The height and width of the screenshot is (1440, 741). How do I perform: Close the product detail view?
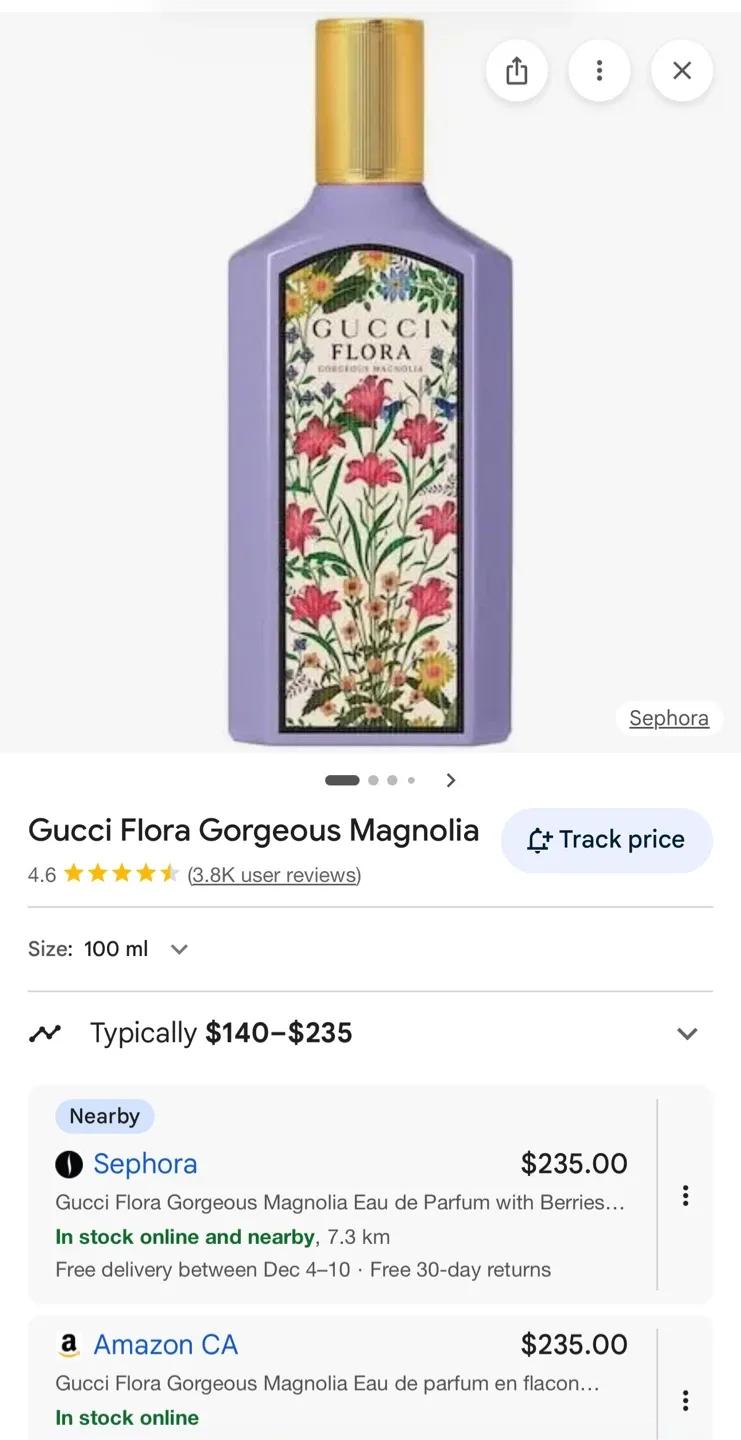click(x=681, y=70)
